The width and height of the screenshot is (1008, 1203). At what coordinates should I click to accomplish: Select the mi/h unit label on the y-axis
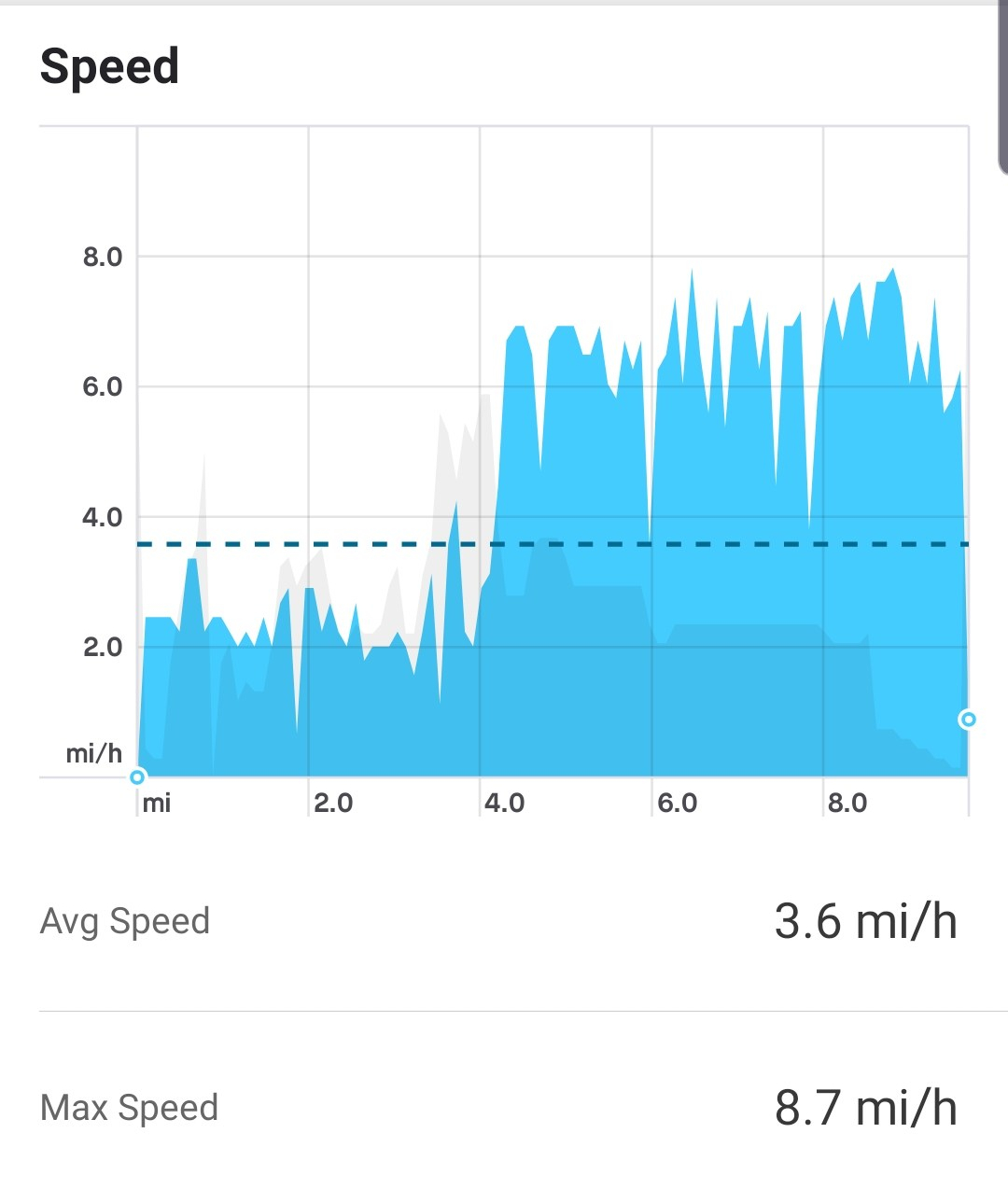[94, 754]
